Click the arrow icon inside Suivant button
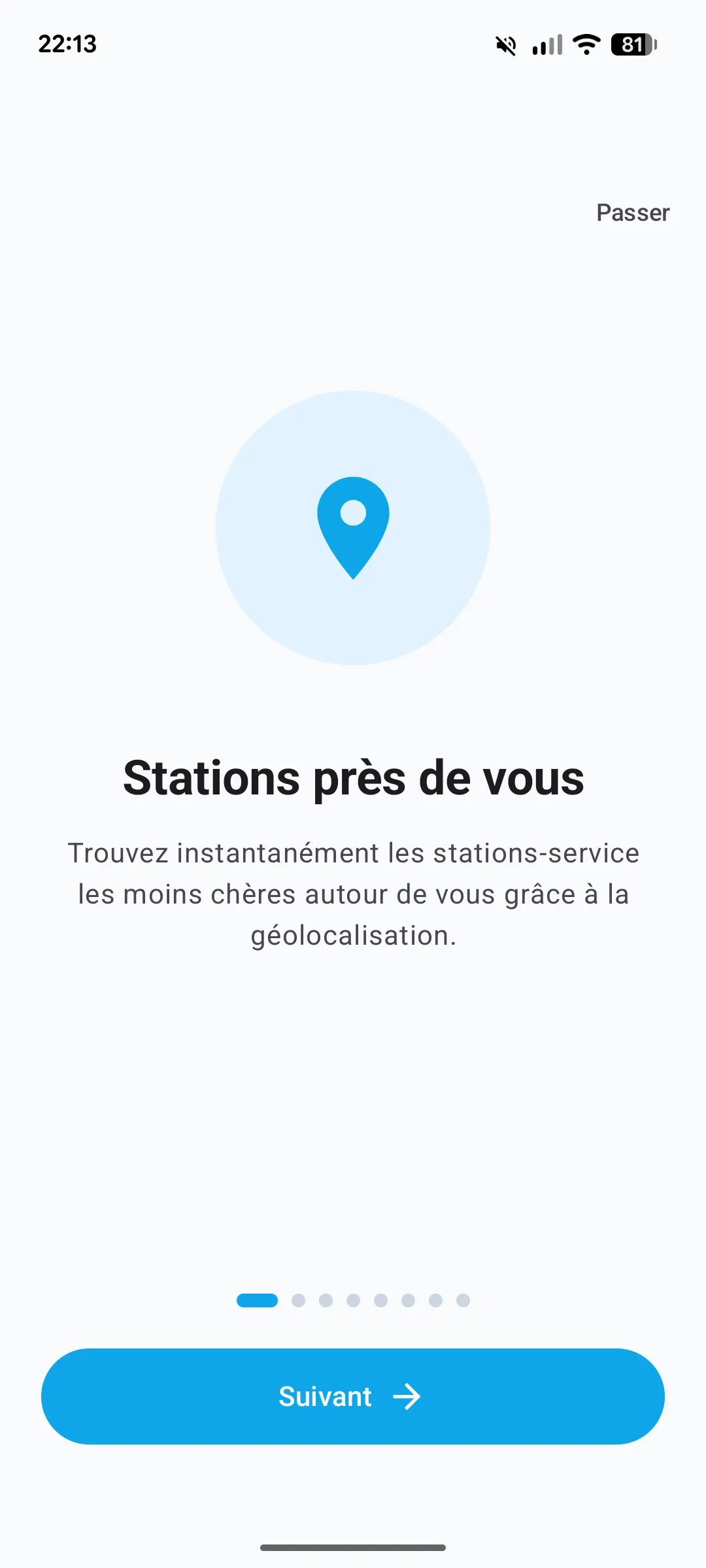706x1568 pixels. [x=409, y=1396]
